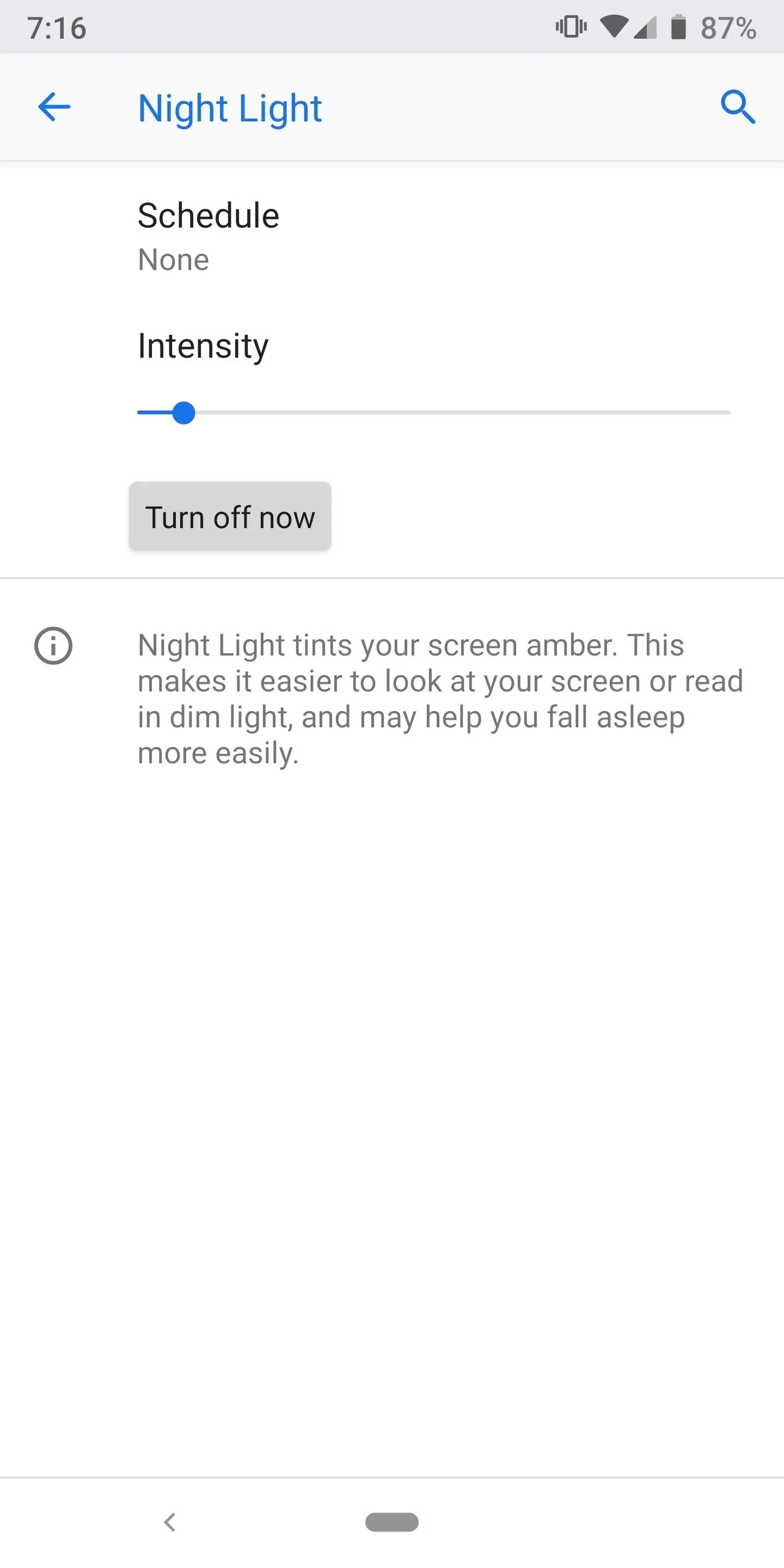Go back using the top-left arrow
Viewport: 784px width, 1568px height.
54,107
